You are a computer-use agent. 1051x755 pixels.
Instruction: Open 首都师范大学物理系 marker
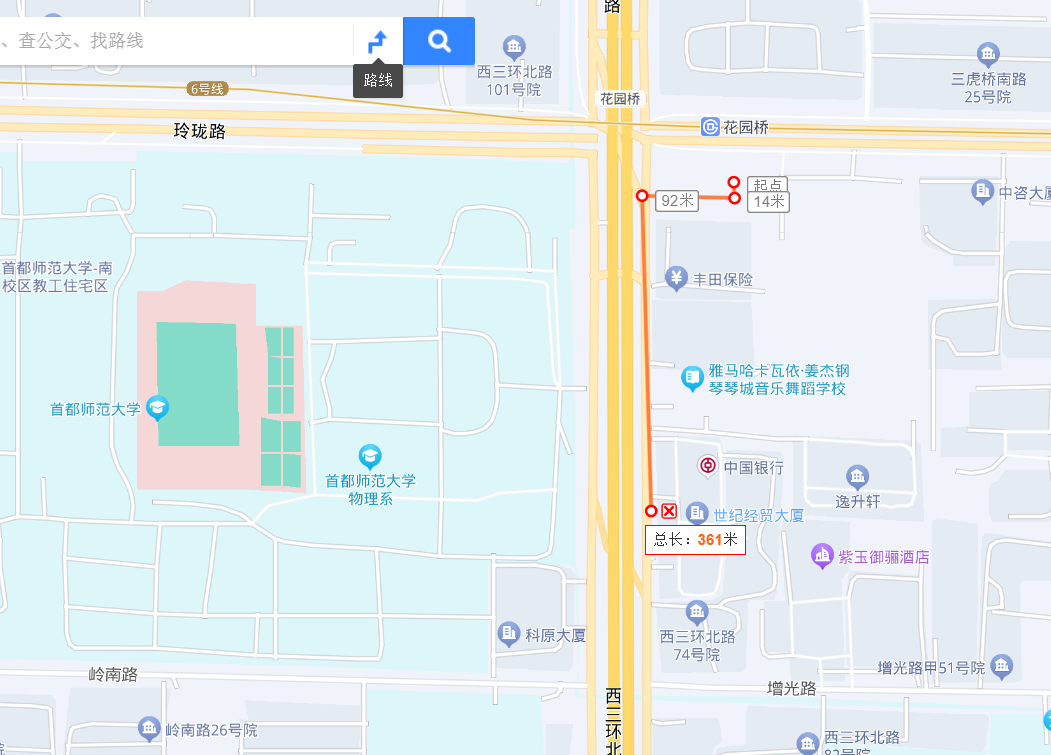pyautogui.click(x=370, y=457)
